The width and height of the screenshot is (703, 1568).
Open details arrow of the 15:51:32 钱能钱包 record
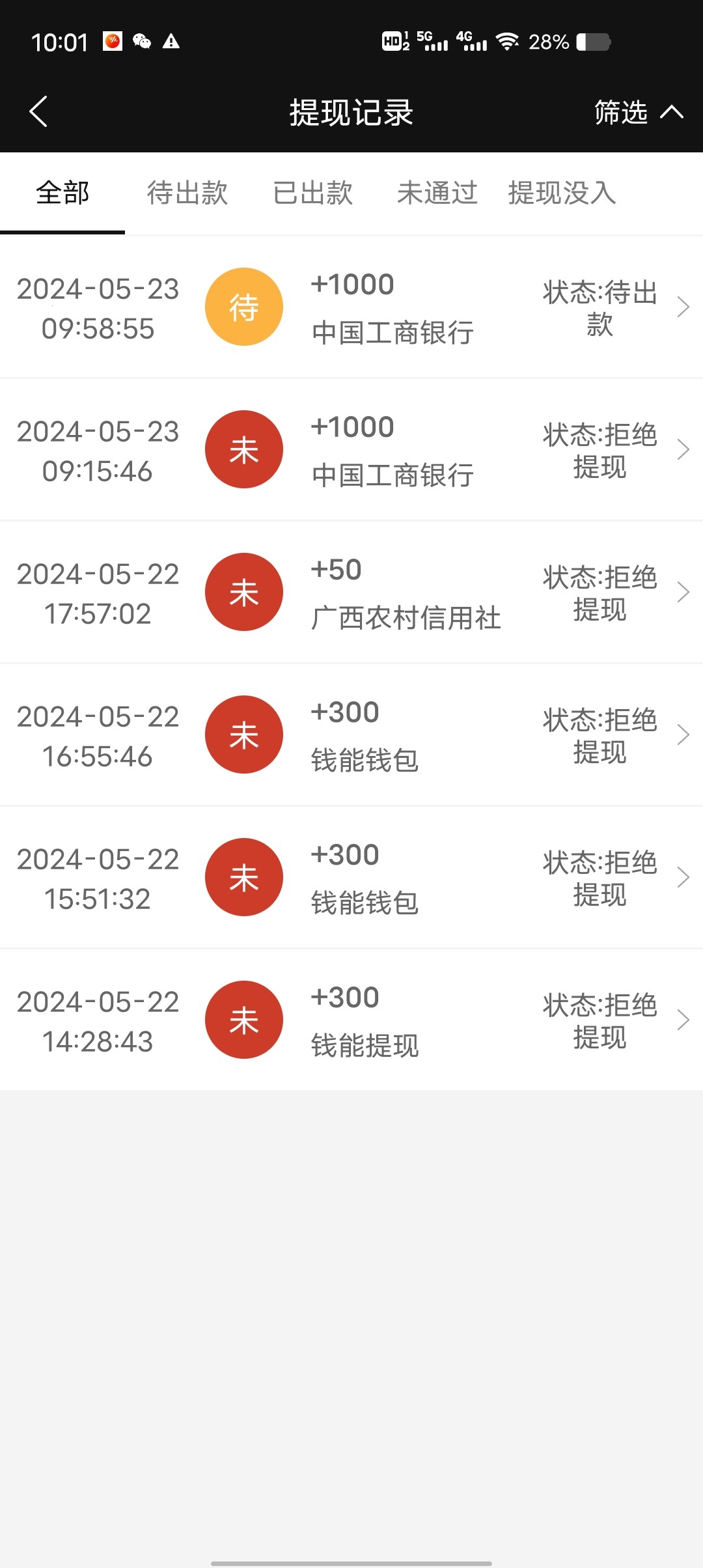click(683, 877)
